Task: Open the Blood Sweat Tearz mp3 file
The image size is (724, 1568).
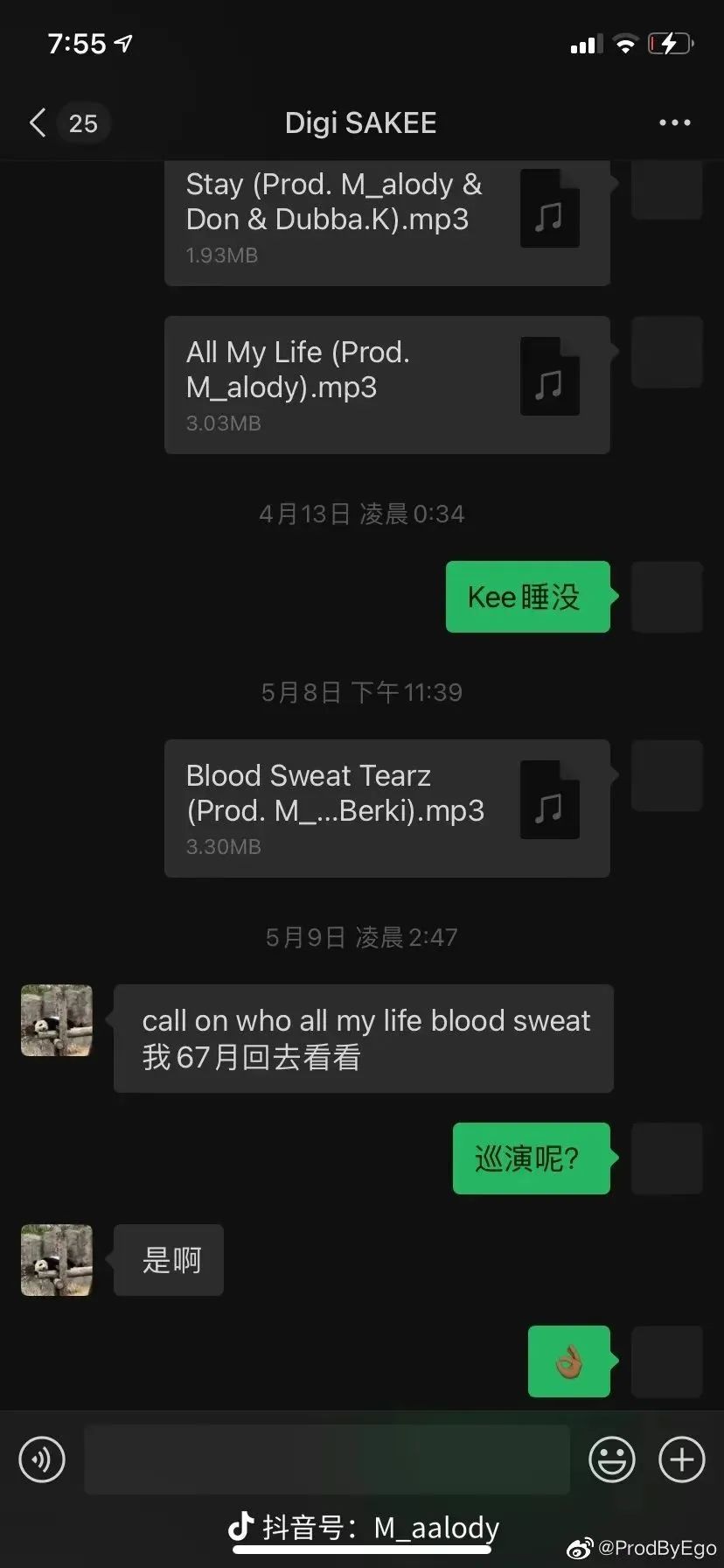Action: point(386,808)
